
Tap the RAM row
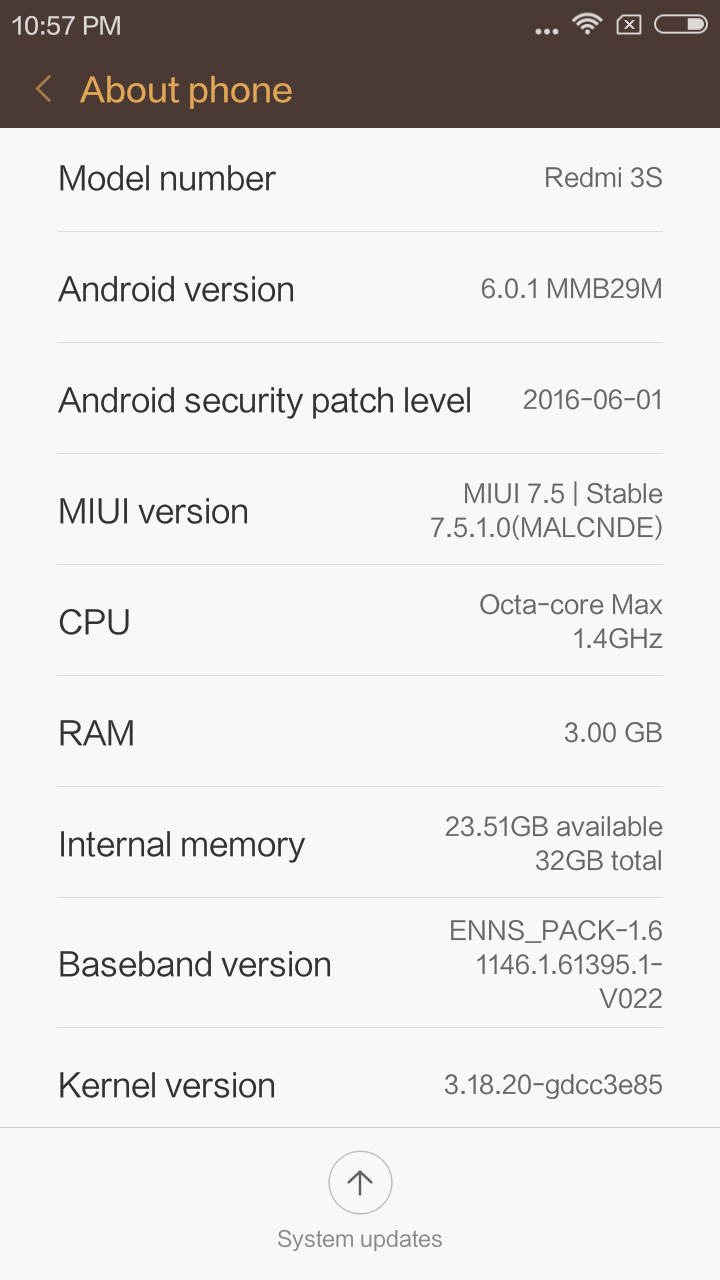360,732
